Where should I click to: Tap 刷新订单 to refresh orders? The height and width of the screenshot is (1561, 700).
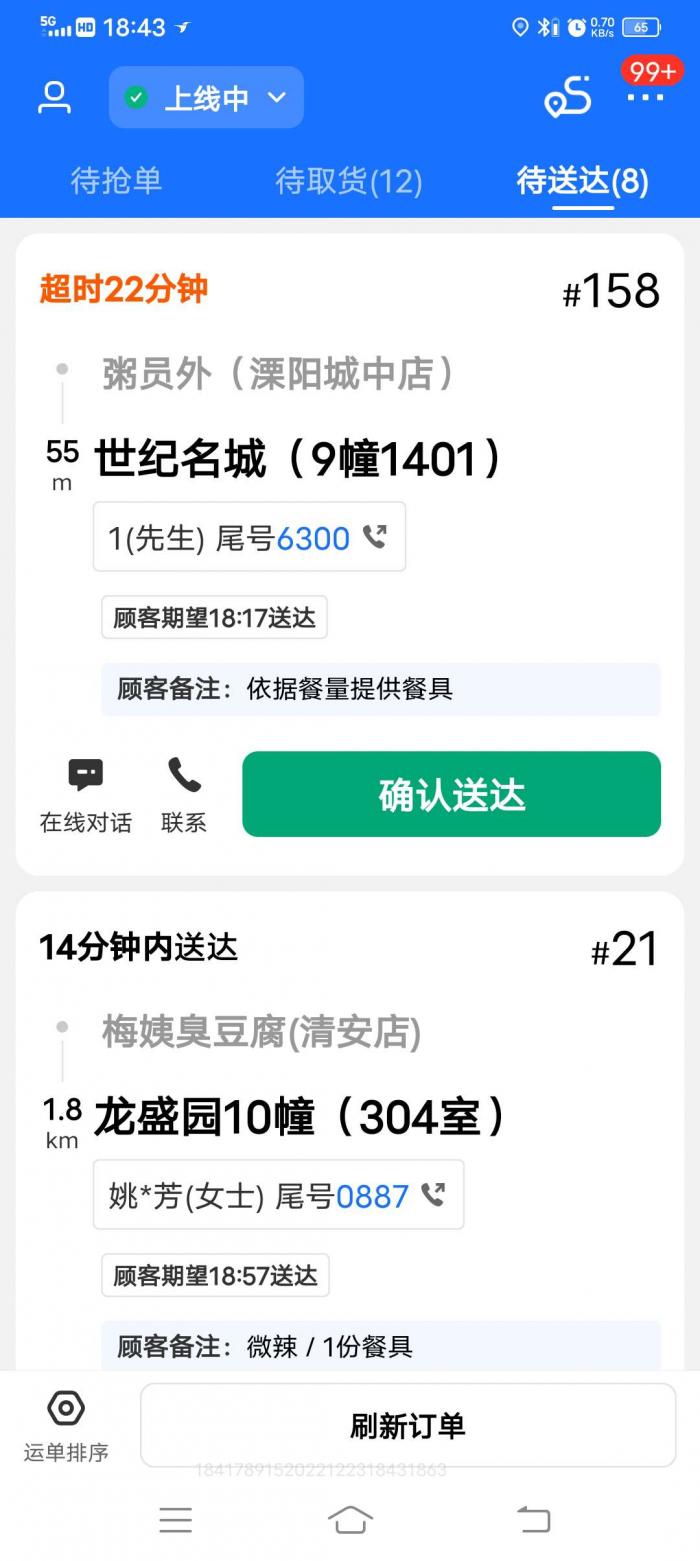(x=407, y=1425)
